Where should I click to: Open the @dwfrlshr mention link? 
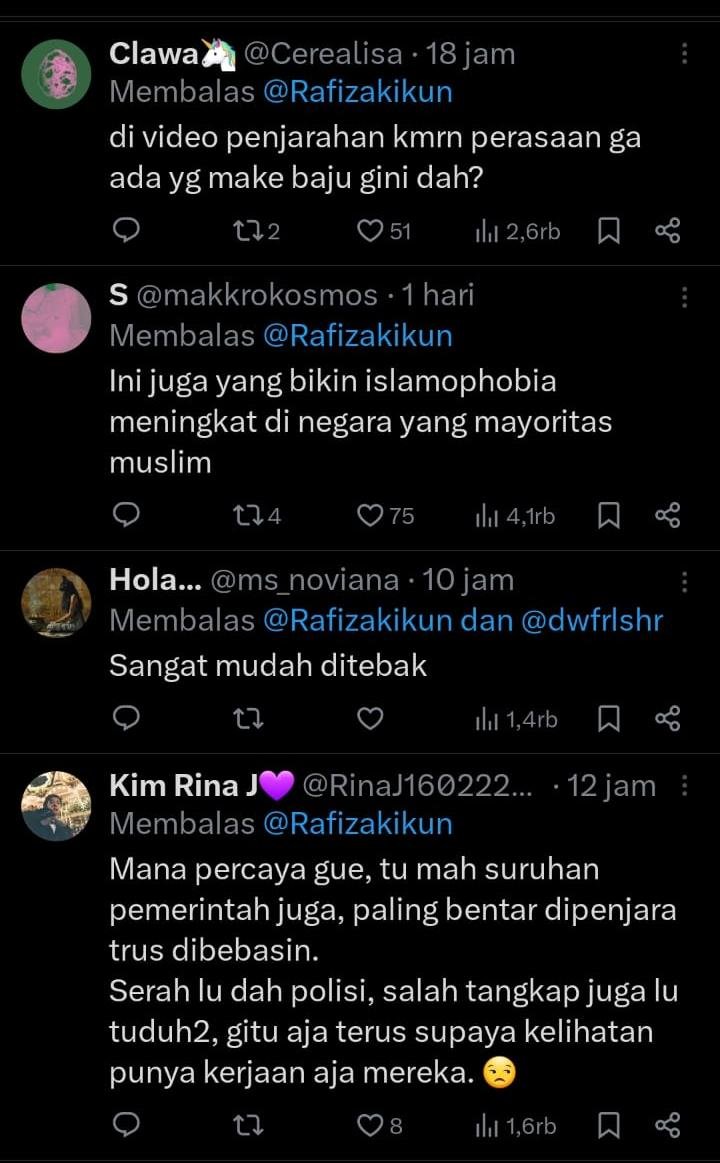pos(591,620)
